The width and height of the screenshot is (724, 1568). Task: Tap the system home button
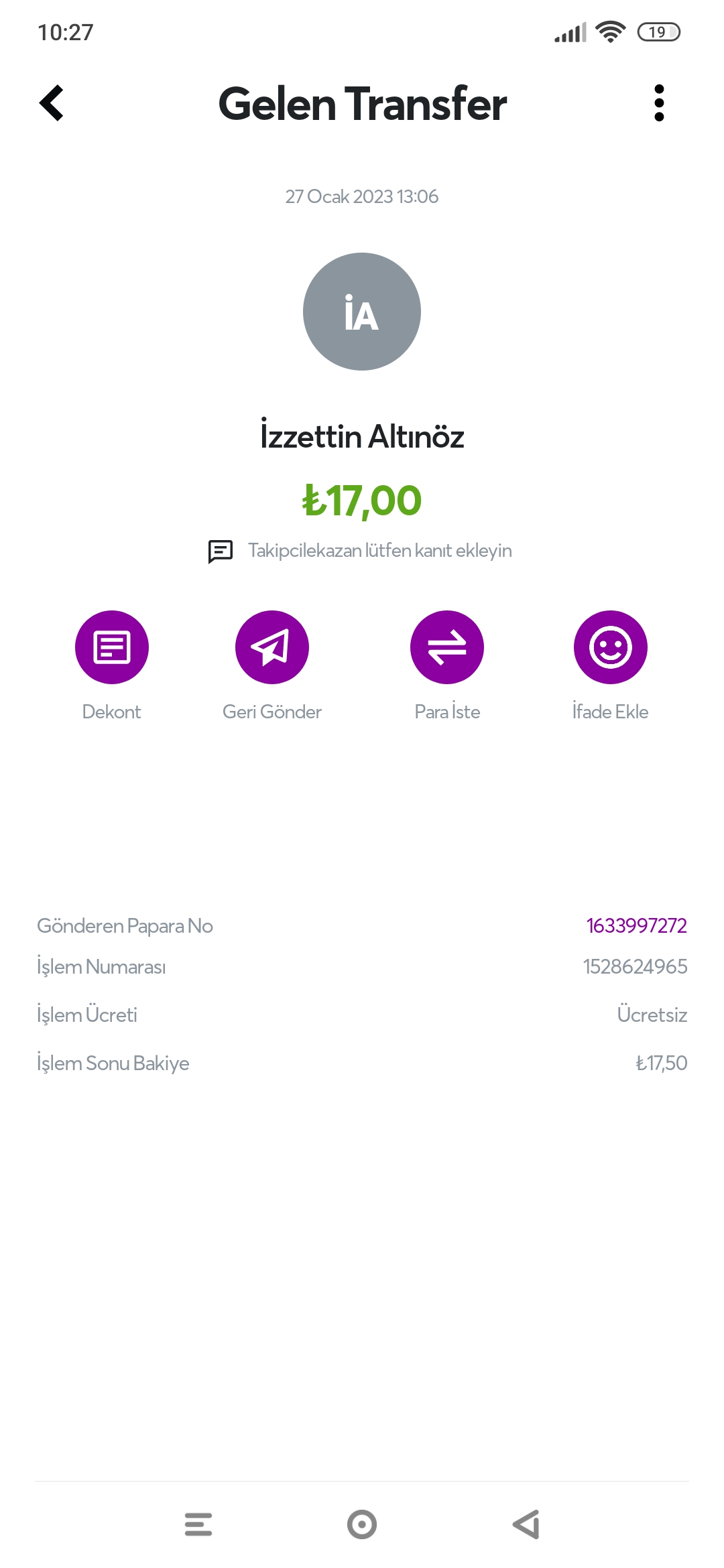[362, 1524]
